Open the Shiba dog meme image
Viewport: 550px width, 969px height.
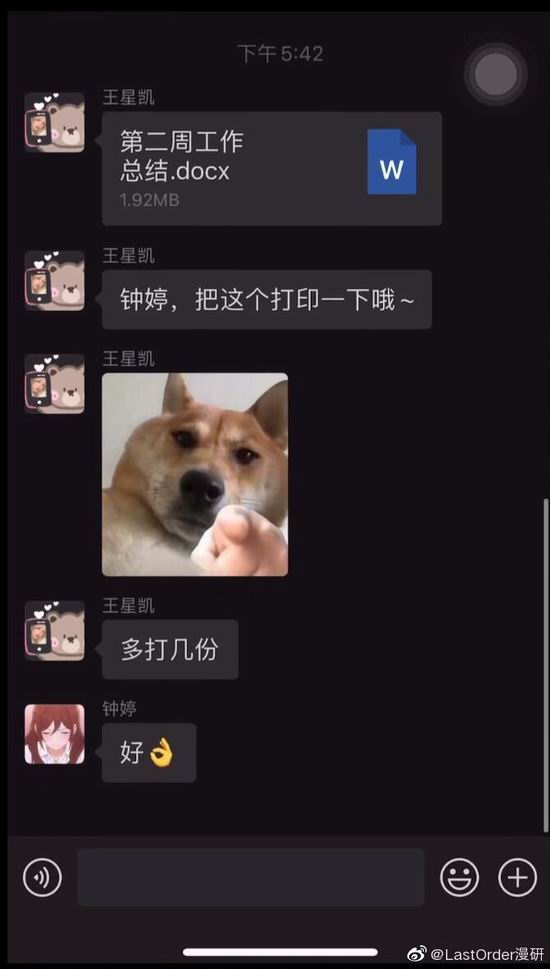pyautogui.click(x=195, y=474)
